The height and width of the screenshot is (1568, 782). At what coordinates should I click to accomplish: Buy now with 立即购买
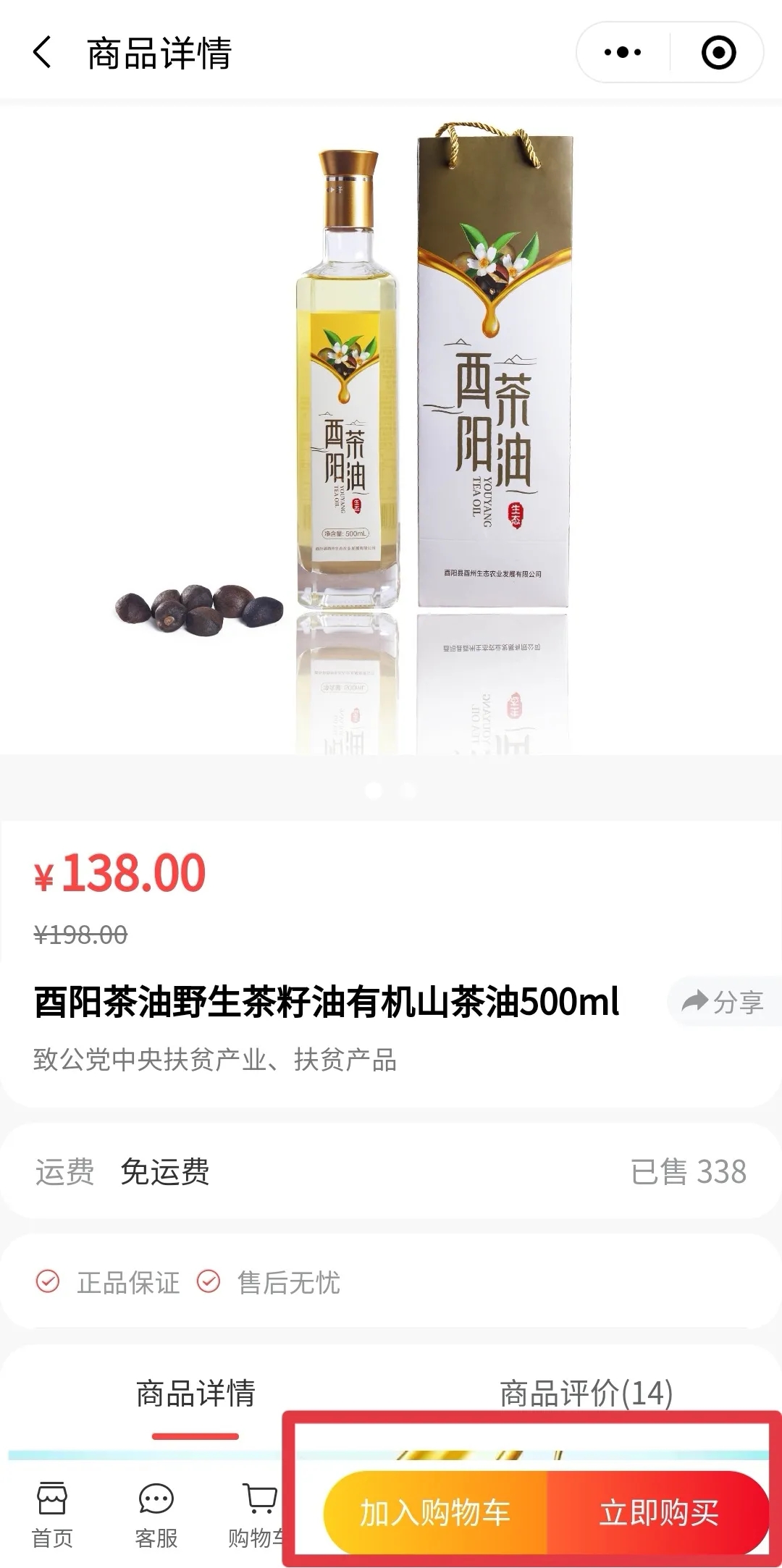(657, 1513)
